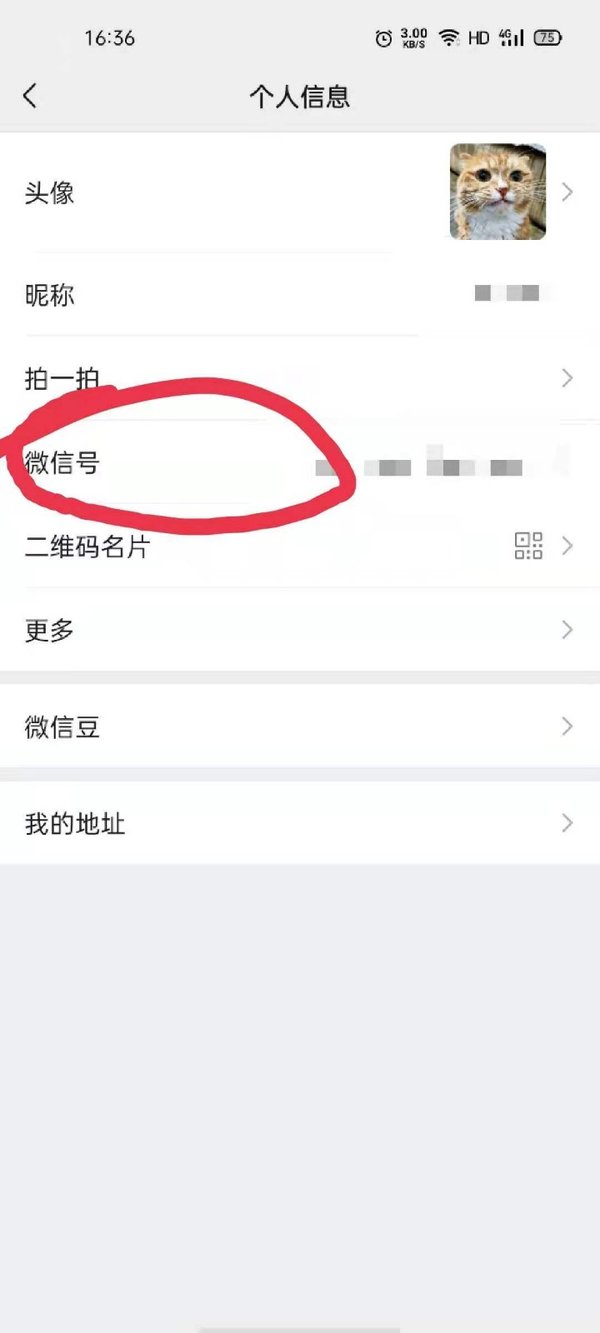Open the 头像 avatar row
This screenshot has height=1333, width=600.
tap(300, 192)
